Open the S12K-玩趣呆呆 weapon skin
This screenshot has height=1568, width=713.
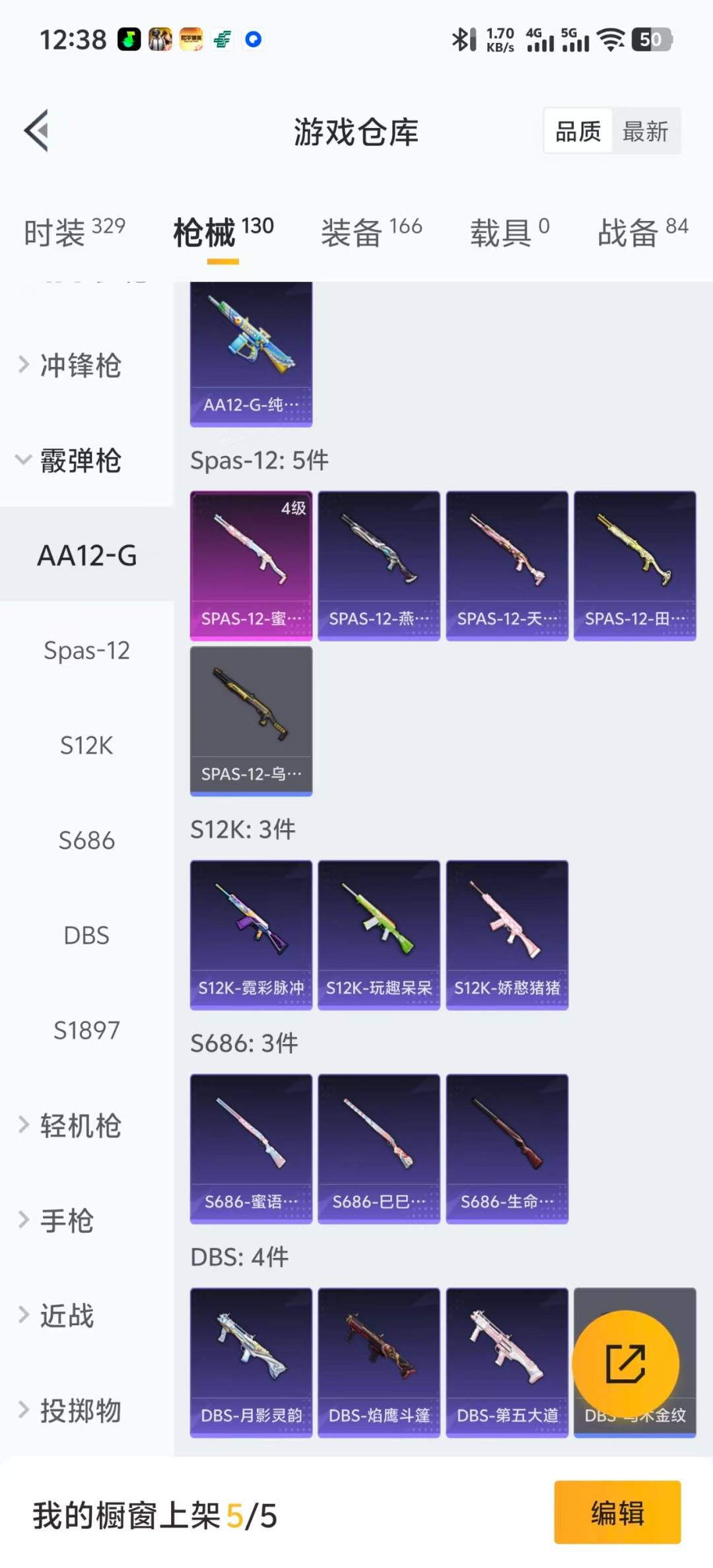(x=378, y=934)
